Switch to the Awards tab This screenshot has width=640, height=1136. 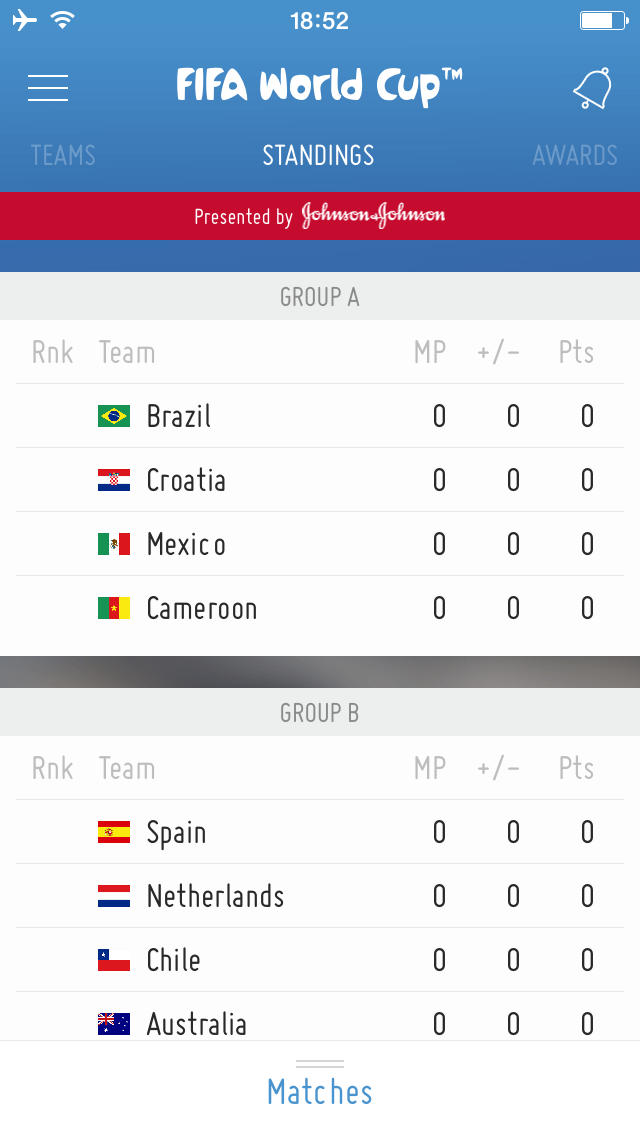(x=575, y=155)
